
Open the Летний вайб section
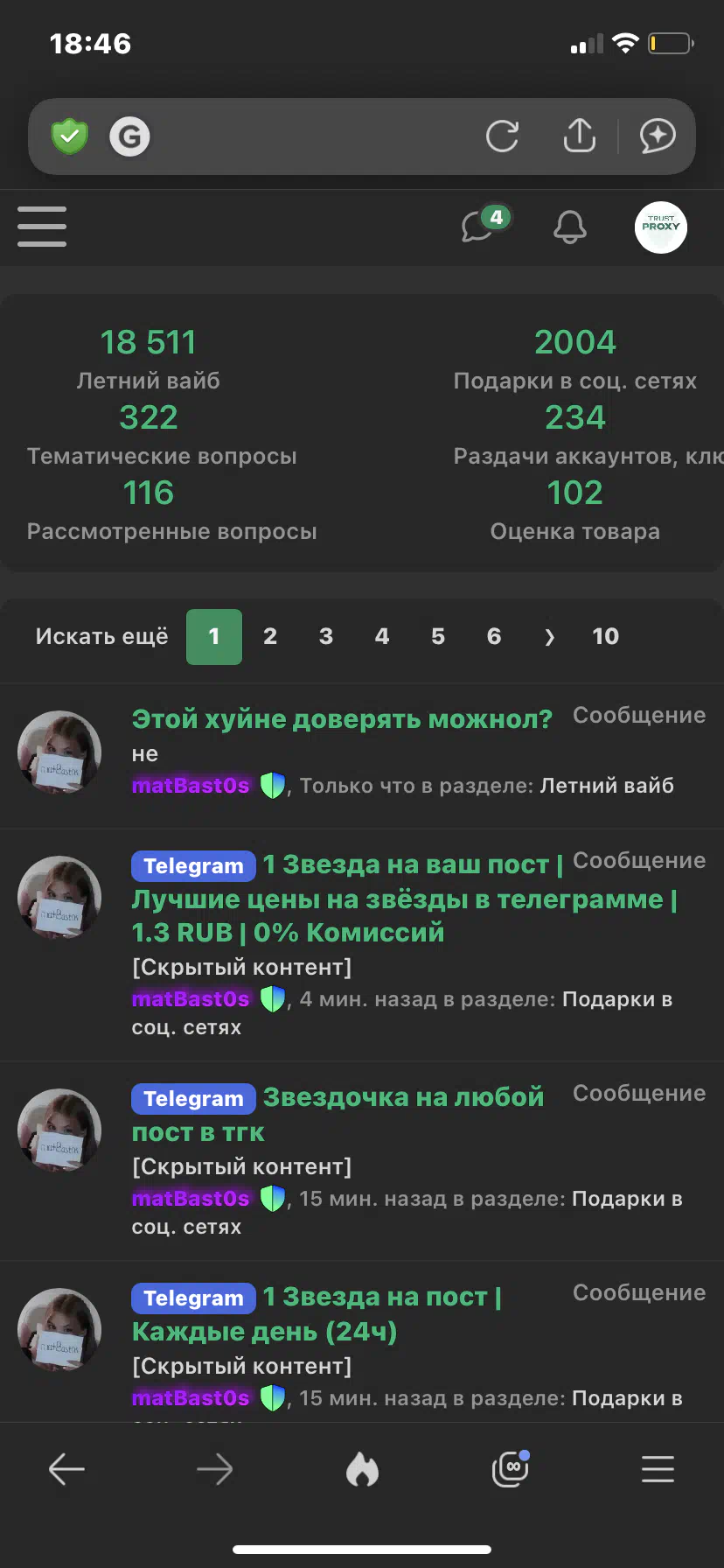tap(149, 381)
